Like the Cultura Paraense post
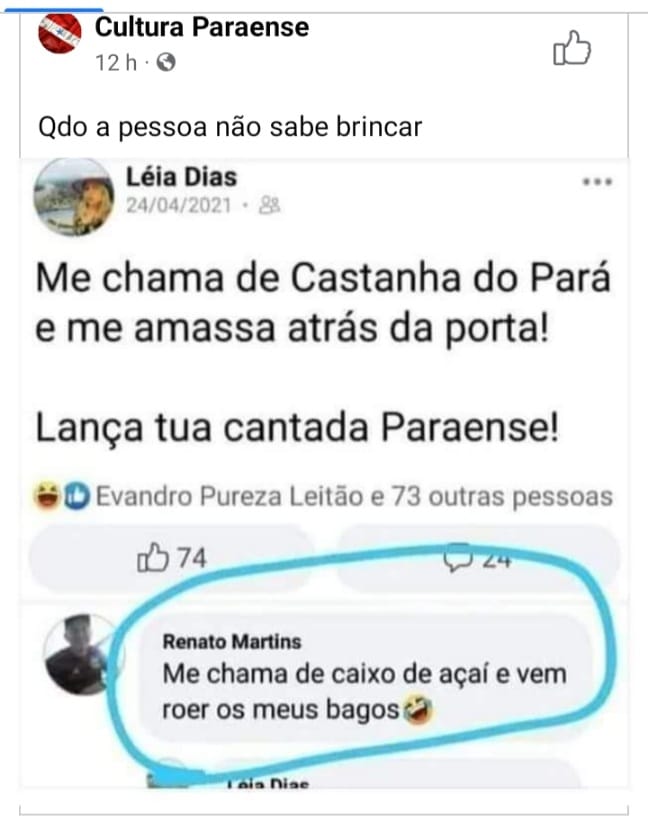648x819 pixels. point(572,48)
